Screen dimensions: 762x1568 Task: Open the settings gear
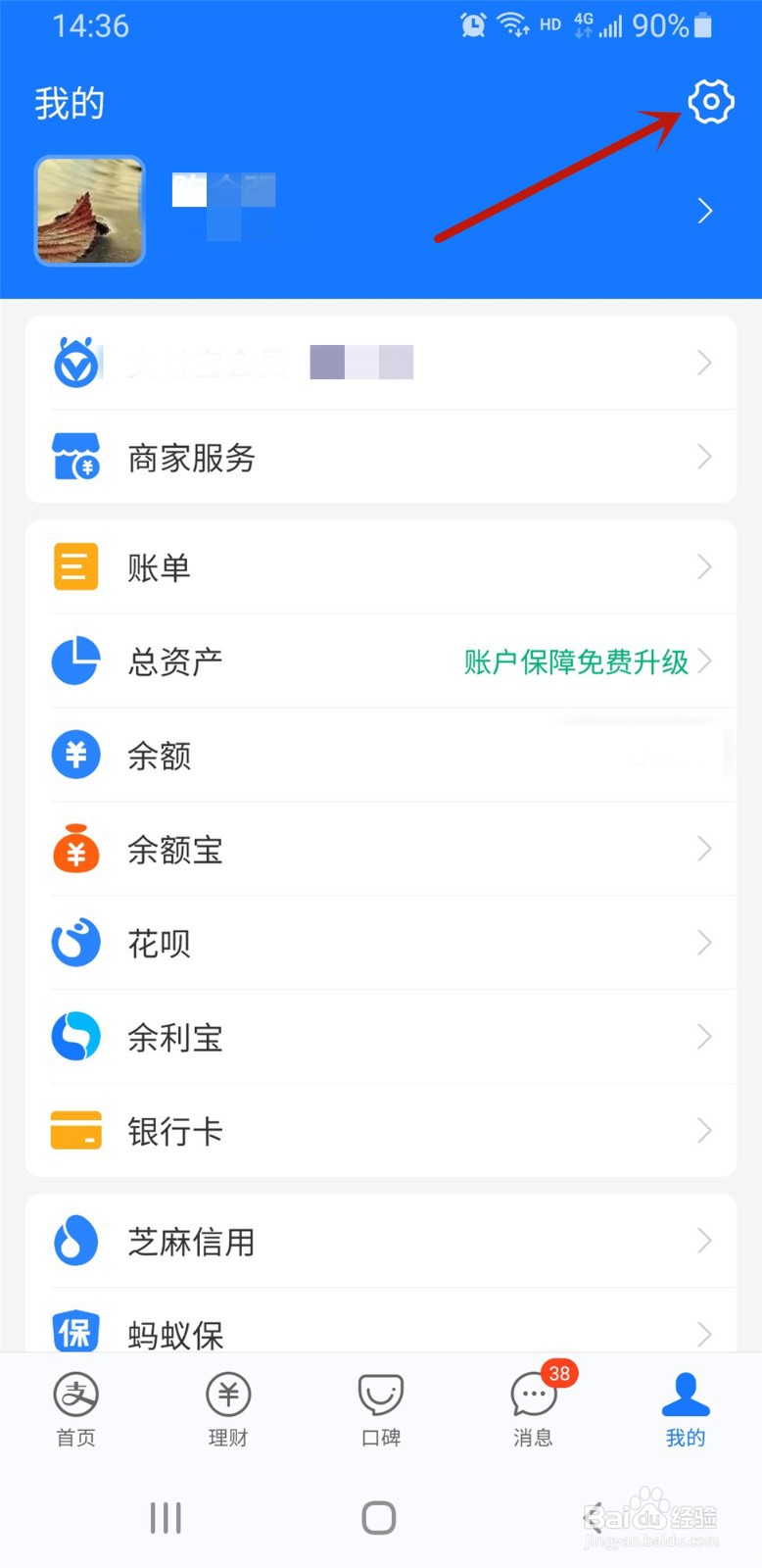pos(709,101)
